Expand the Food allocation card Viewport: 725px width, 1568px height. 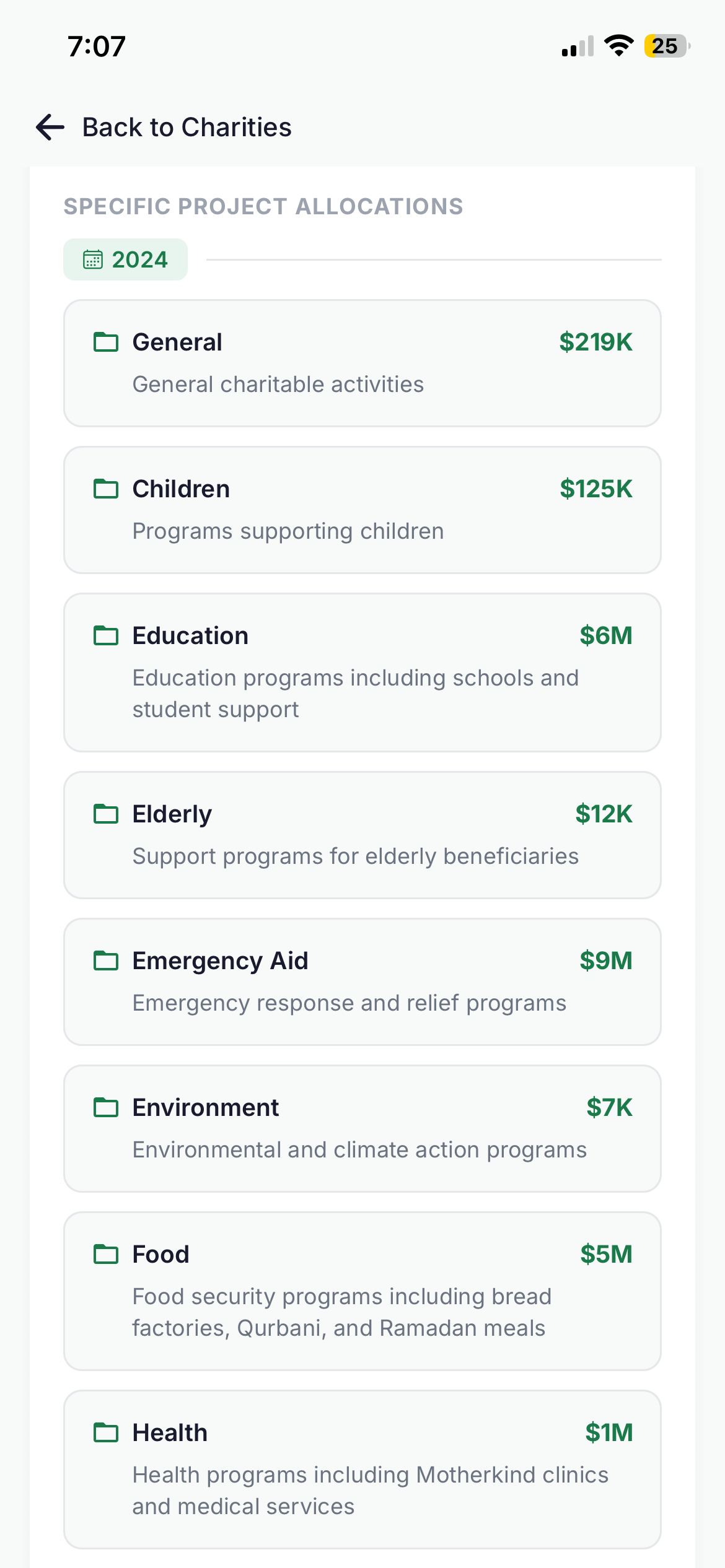click(362, 1291)
